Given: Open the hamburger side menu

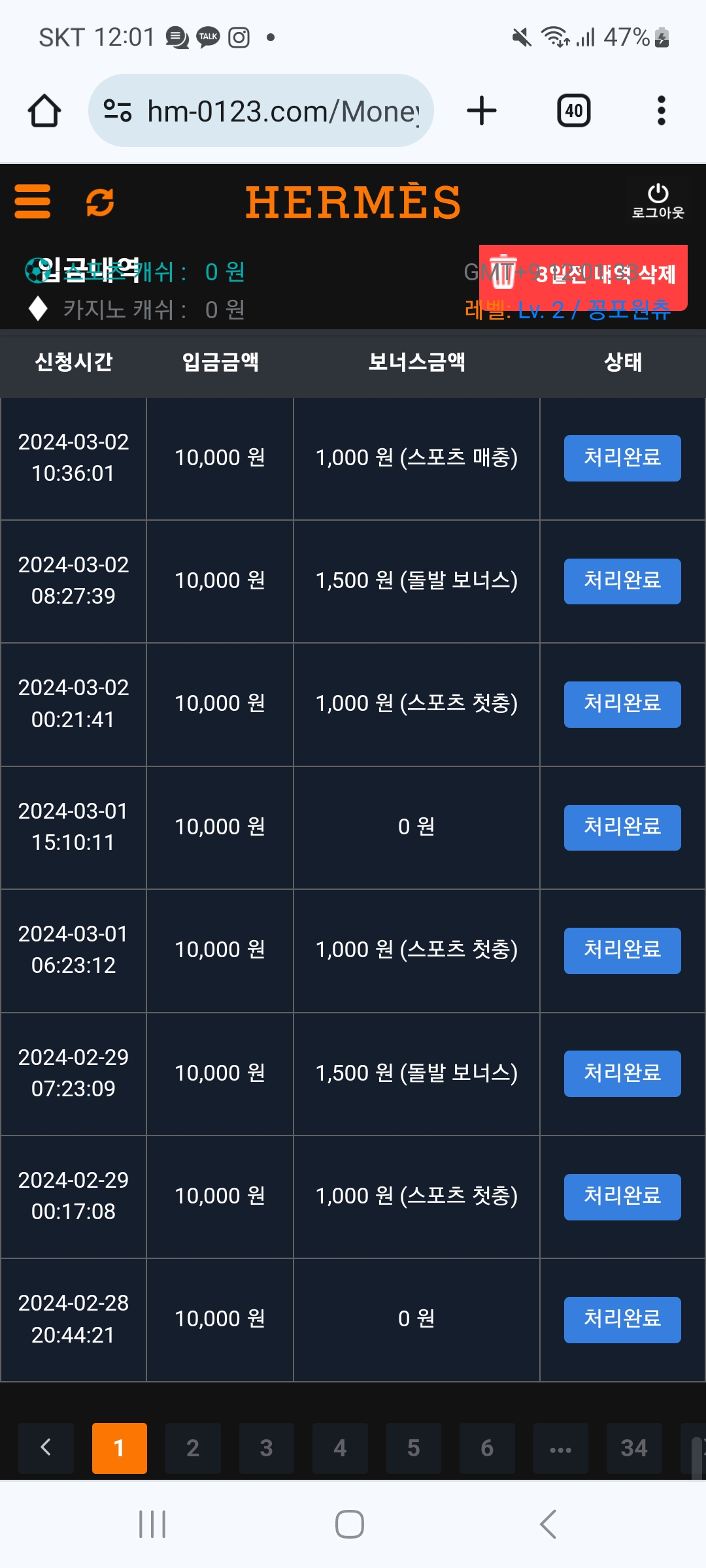Looking at the screenshot, I should click(33, 201).
